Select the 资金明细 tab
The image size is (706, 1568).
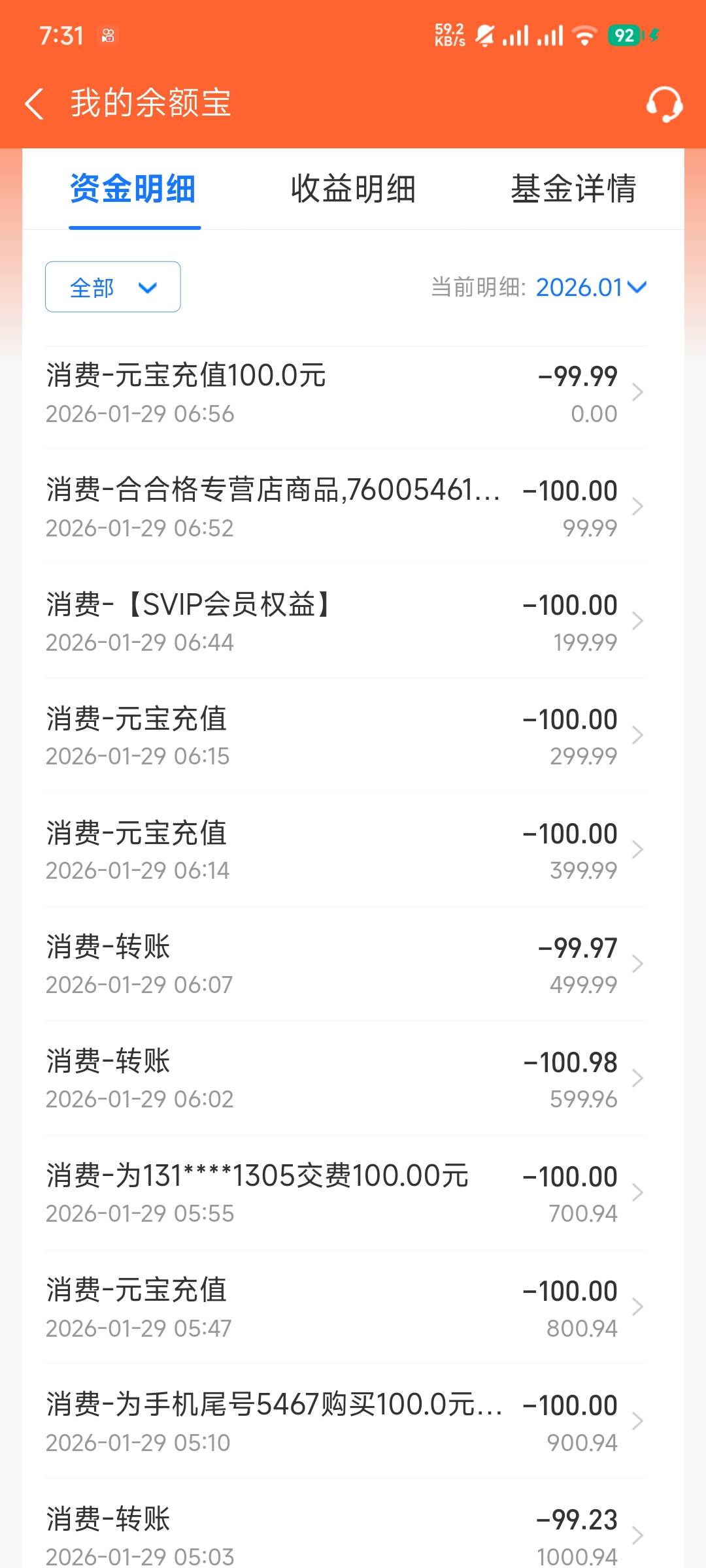(133, 189)
